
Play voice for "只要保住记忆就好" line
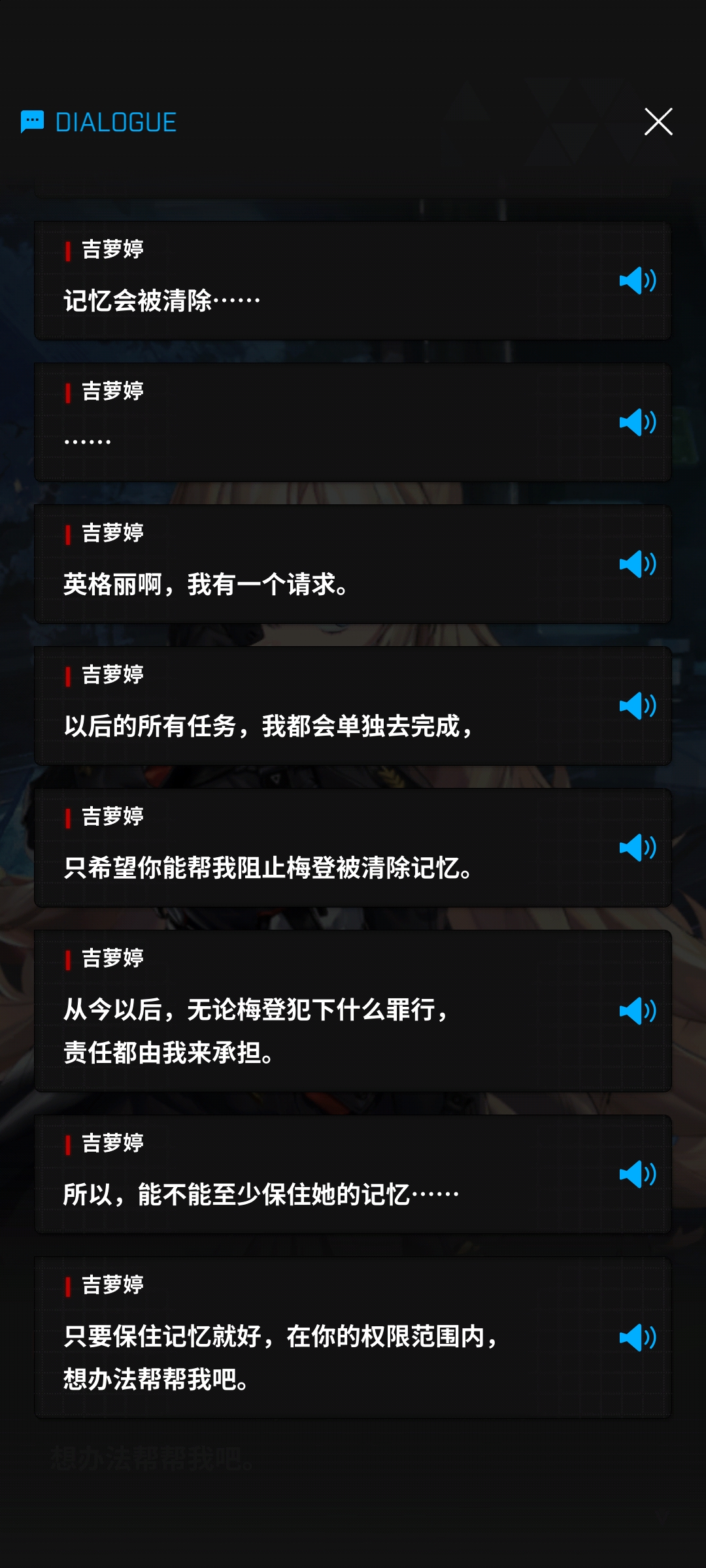point(637,1338)
